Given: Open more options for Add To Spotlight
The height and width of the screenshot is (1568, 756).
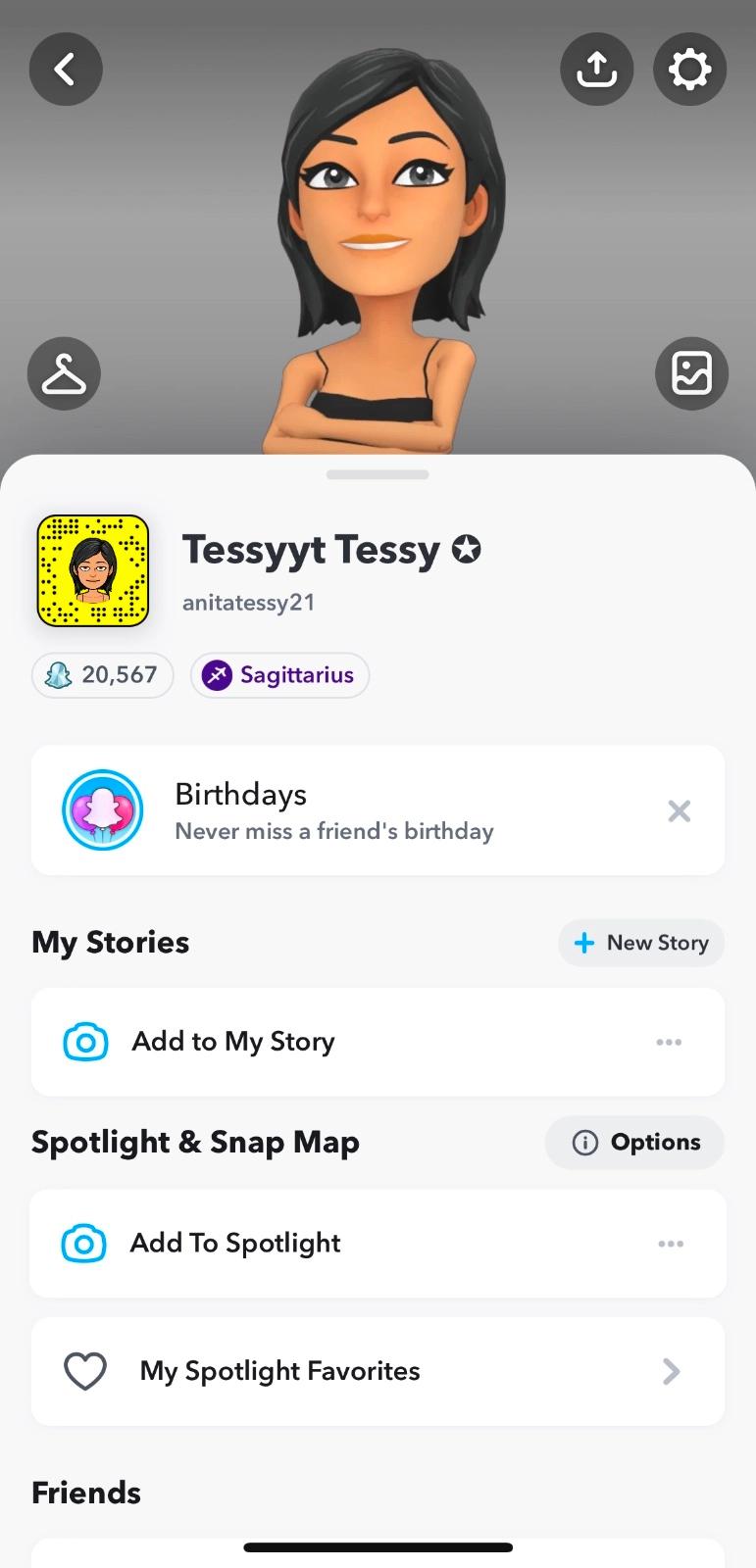Looking at the screenshot, I should coord(671,1244).
